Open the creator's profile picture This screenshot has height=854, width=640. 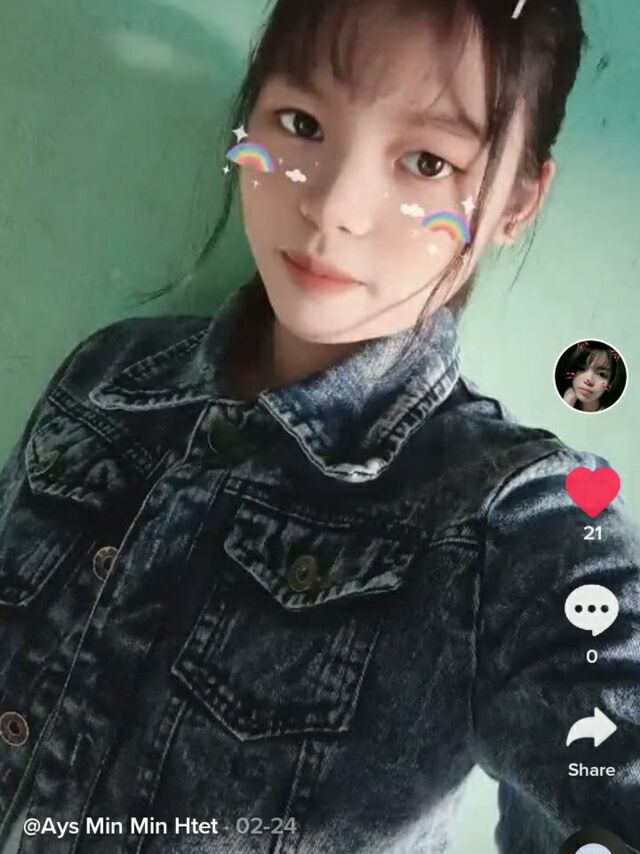[590, 376]
